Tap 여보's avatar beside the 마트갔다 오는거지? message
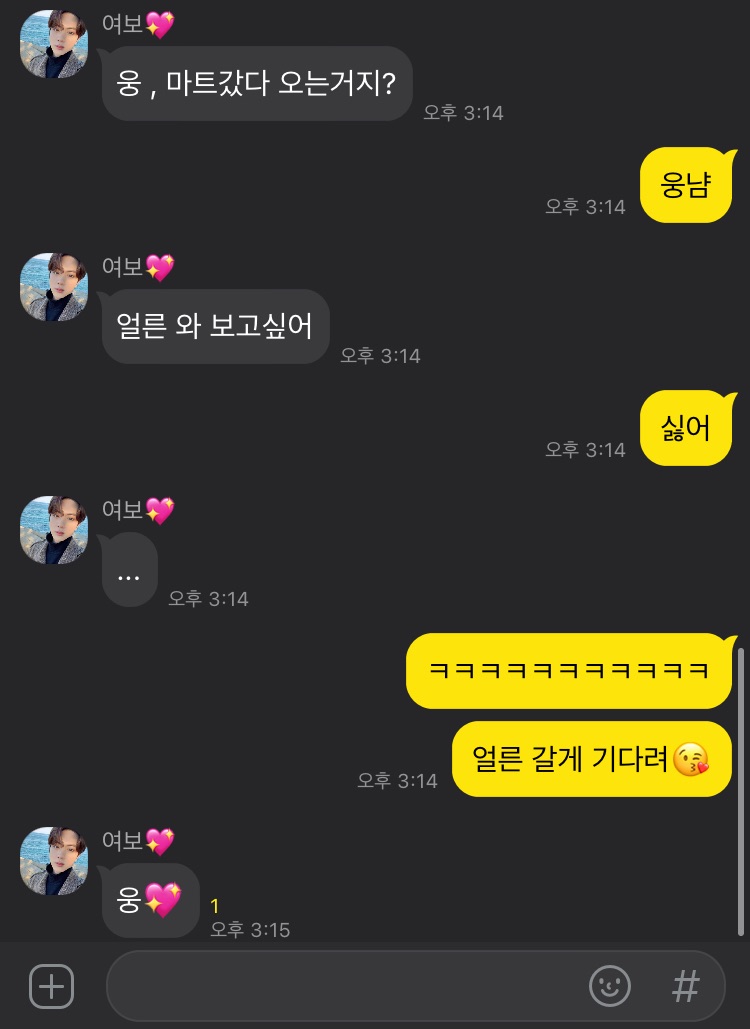Image resolution: width=750 pixels, height=1029 pixels. (54, 44)
